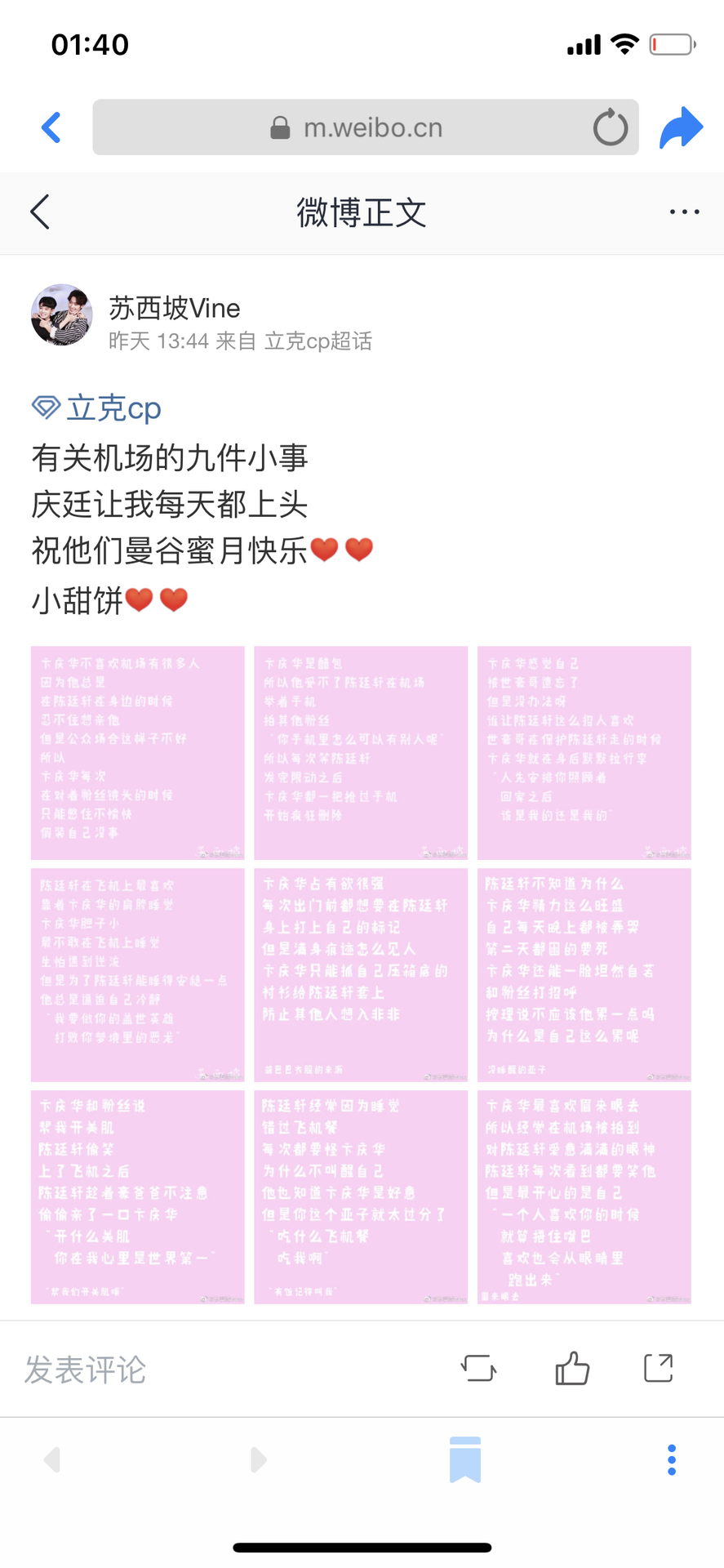Open the image starting 卞庆华不喜欢机场有很多人

click(138, 752)
